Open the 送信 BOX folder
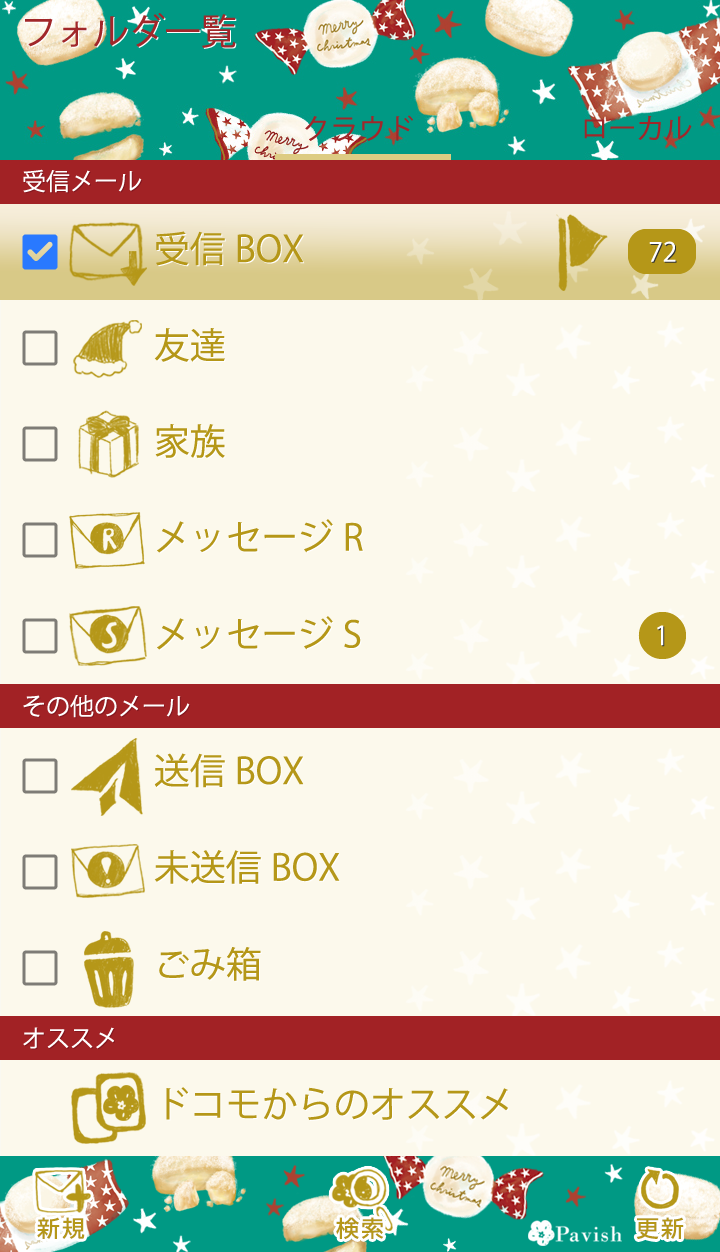This screenshot has width=720, height=1252. click(230, 773)
